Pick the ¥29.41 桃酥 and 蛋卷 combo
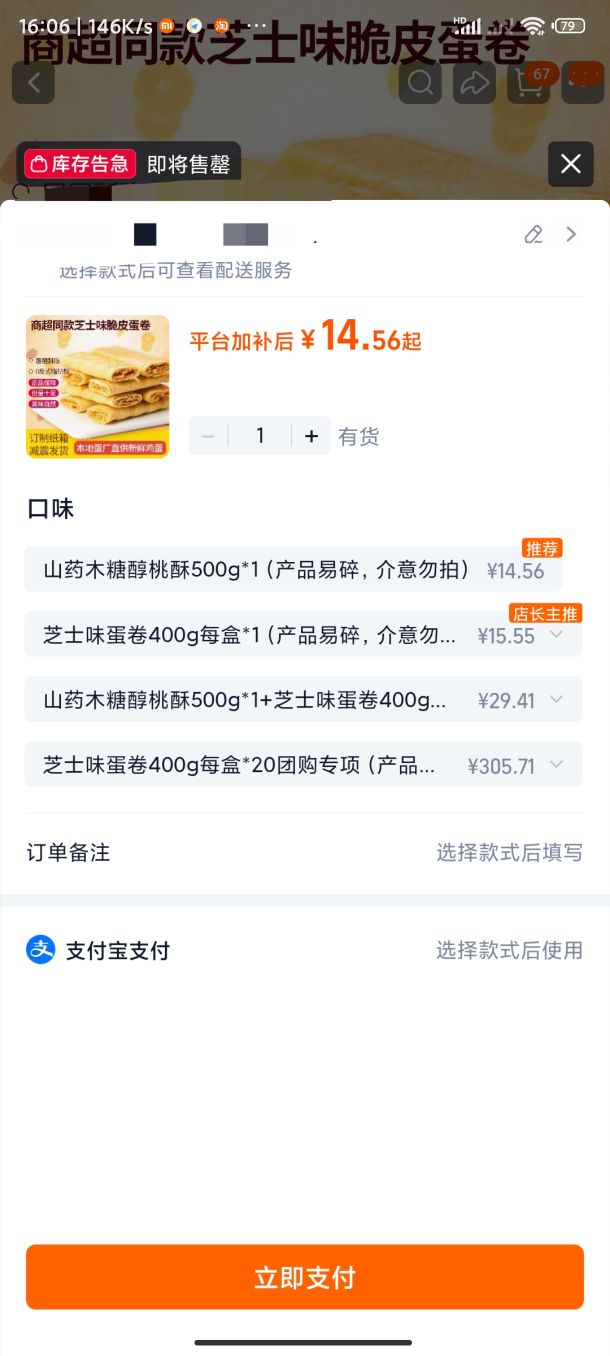This screenshot has height=1356, width=610. point(303,700)
